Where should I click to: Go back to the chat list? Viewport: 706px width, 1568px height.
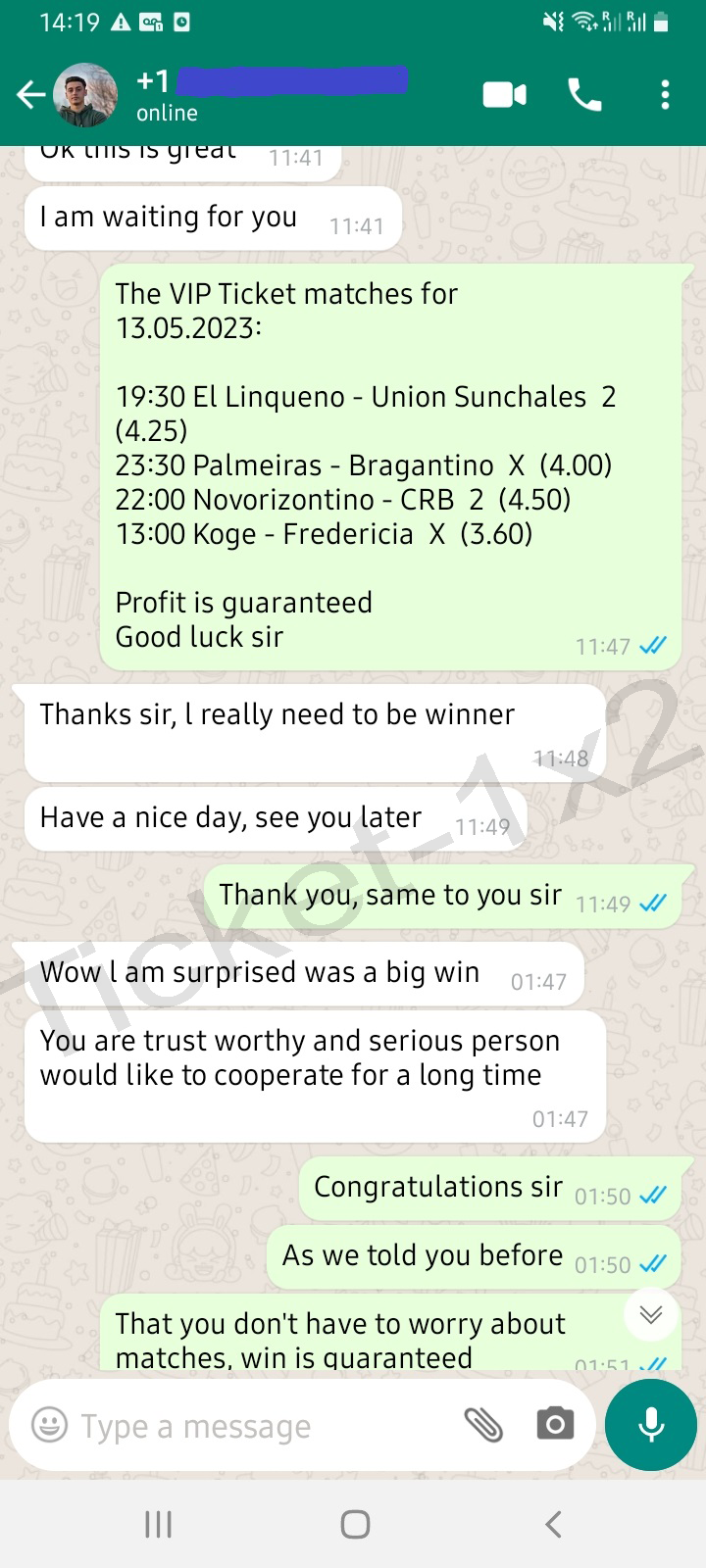coord(30,95)
